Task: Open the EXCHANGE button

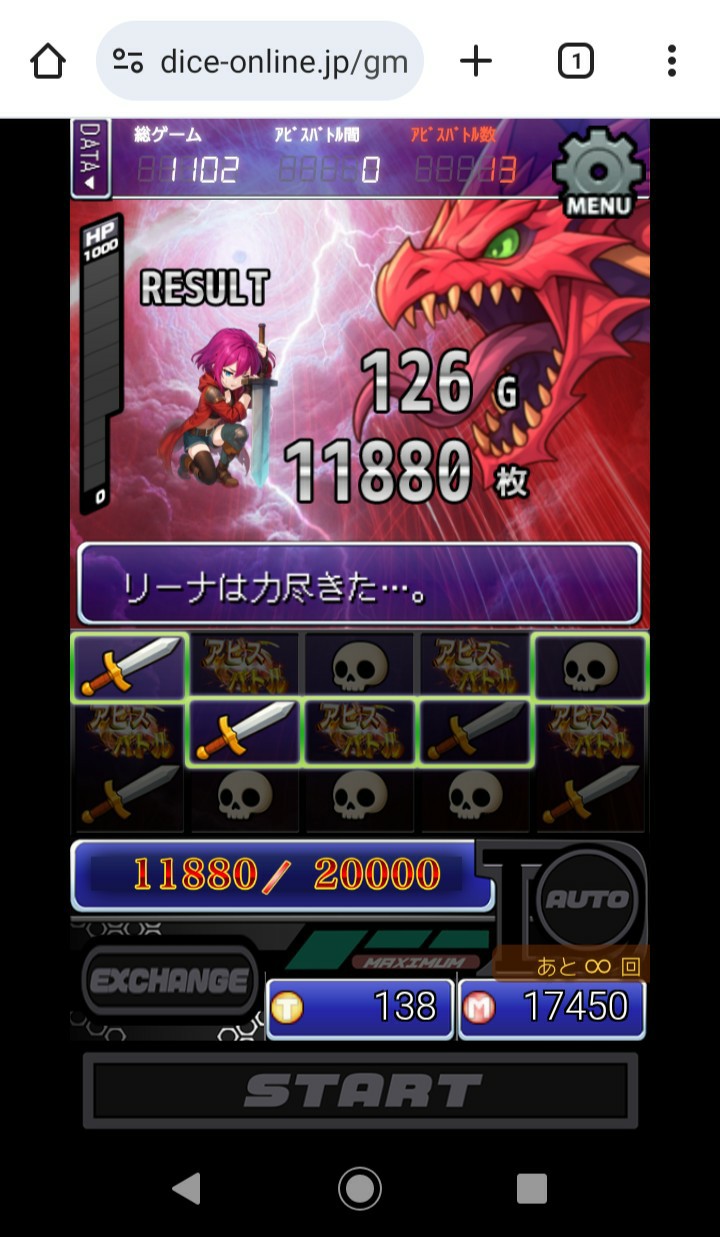Action: coord(169,981)
